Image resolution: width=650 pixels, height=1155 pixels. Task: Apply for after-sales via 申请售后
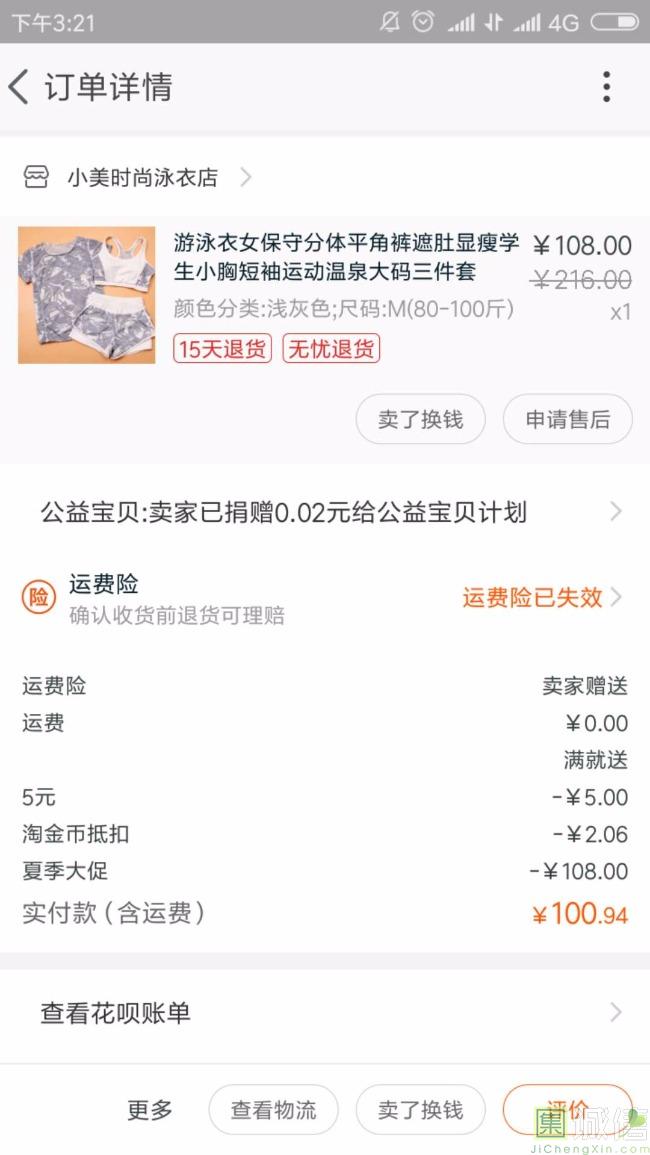[x=567, y=420]
